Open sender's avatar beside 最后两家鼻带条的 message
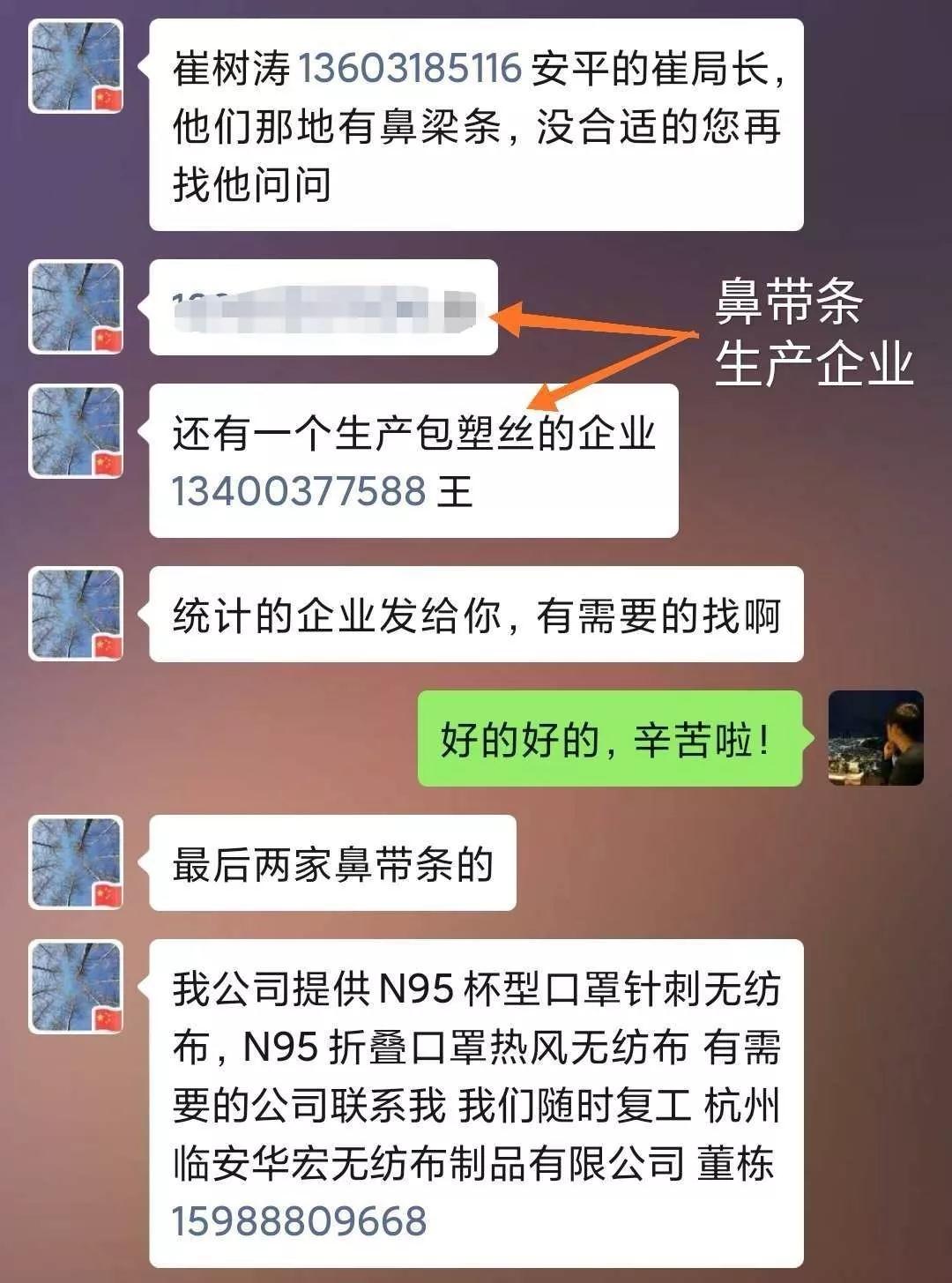The image size is (952, 1283). 76,863
